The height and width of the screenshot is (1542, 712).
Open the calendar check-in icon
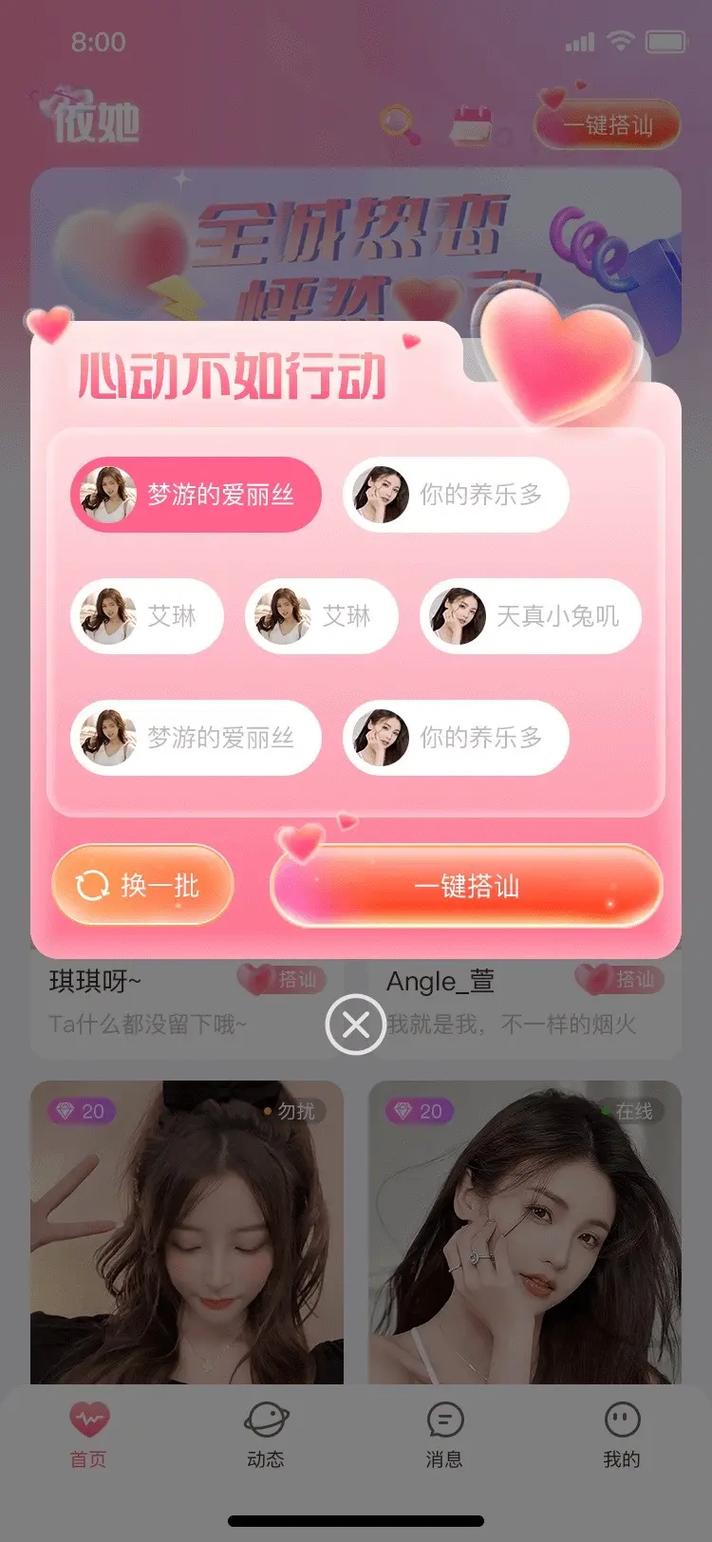pos(471,126)
